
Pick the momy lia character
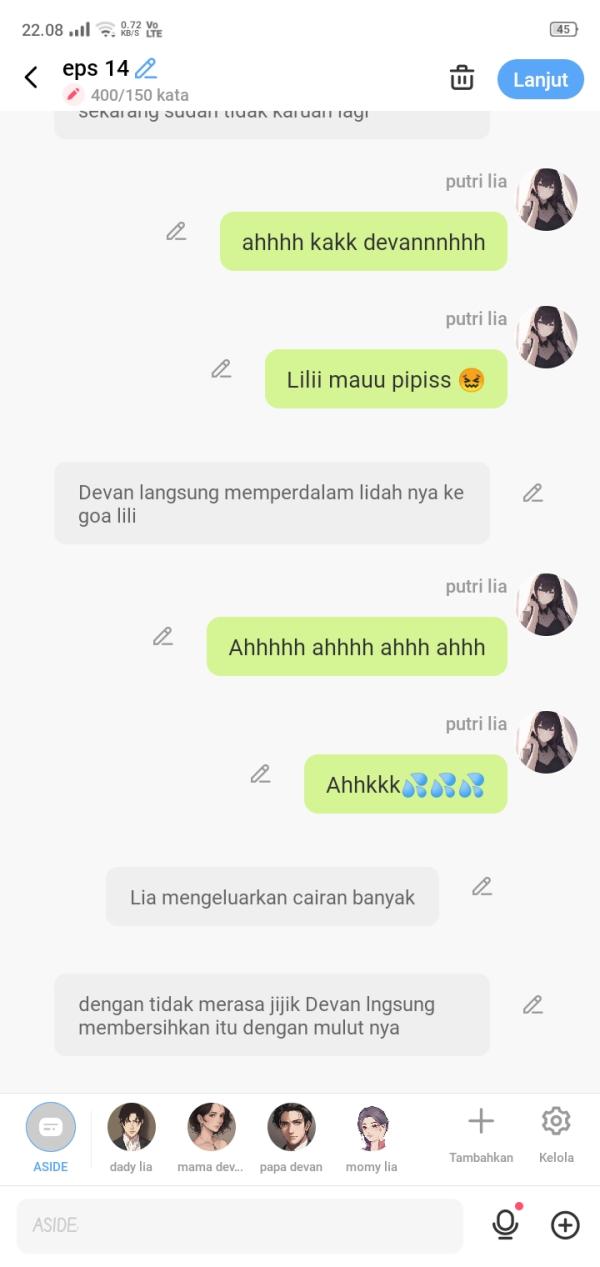tap(371, 1128)
